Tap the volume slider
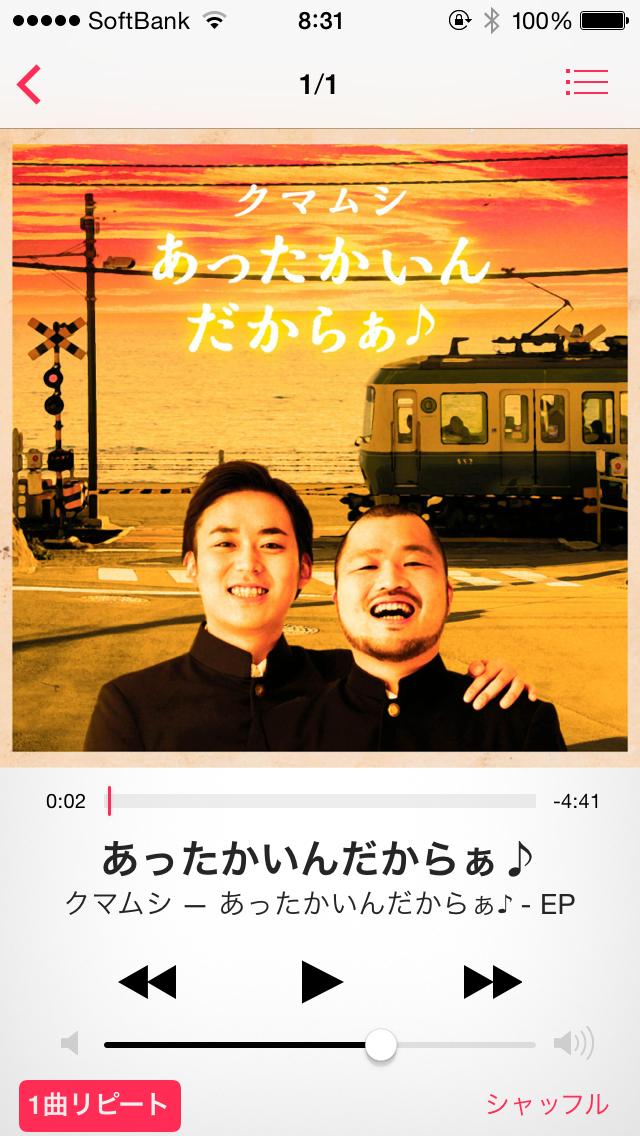This screenshot has width=640, height=1136. click(320, 1045)
